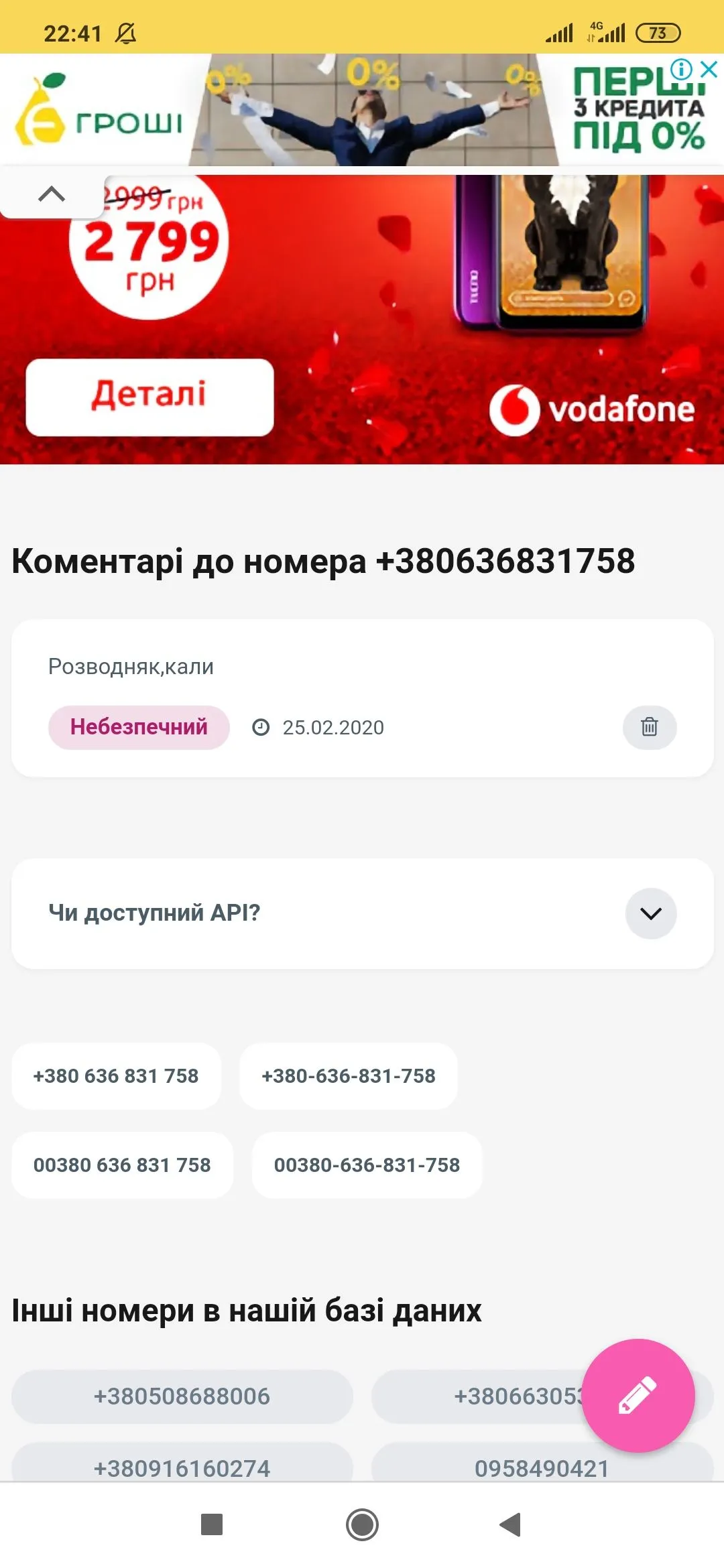
Task: Tap the ad info icon
Action: [681, 68]
